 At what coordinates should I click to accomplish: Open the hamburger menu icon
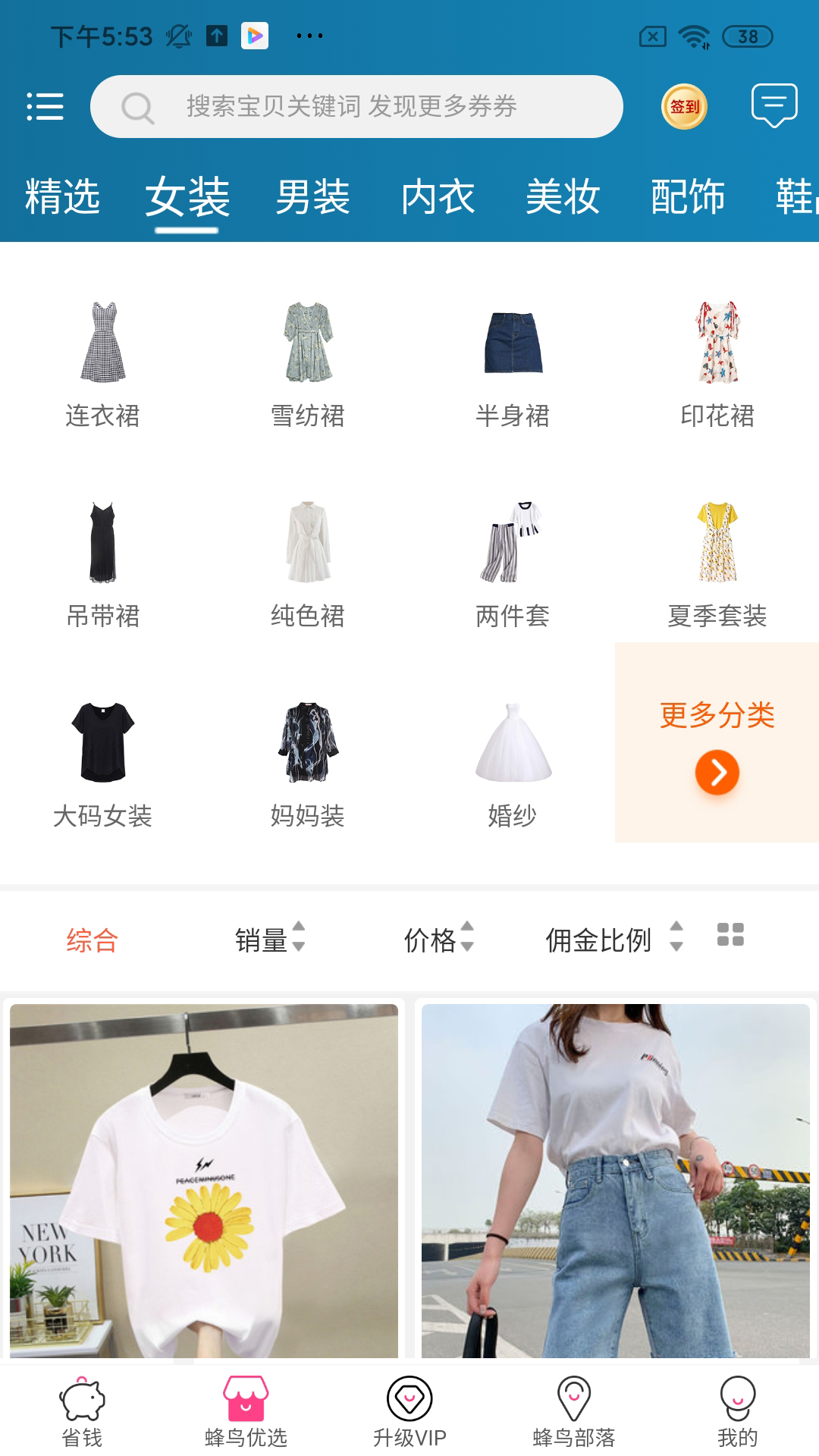point(45,106)
